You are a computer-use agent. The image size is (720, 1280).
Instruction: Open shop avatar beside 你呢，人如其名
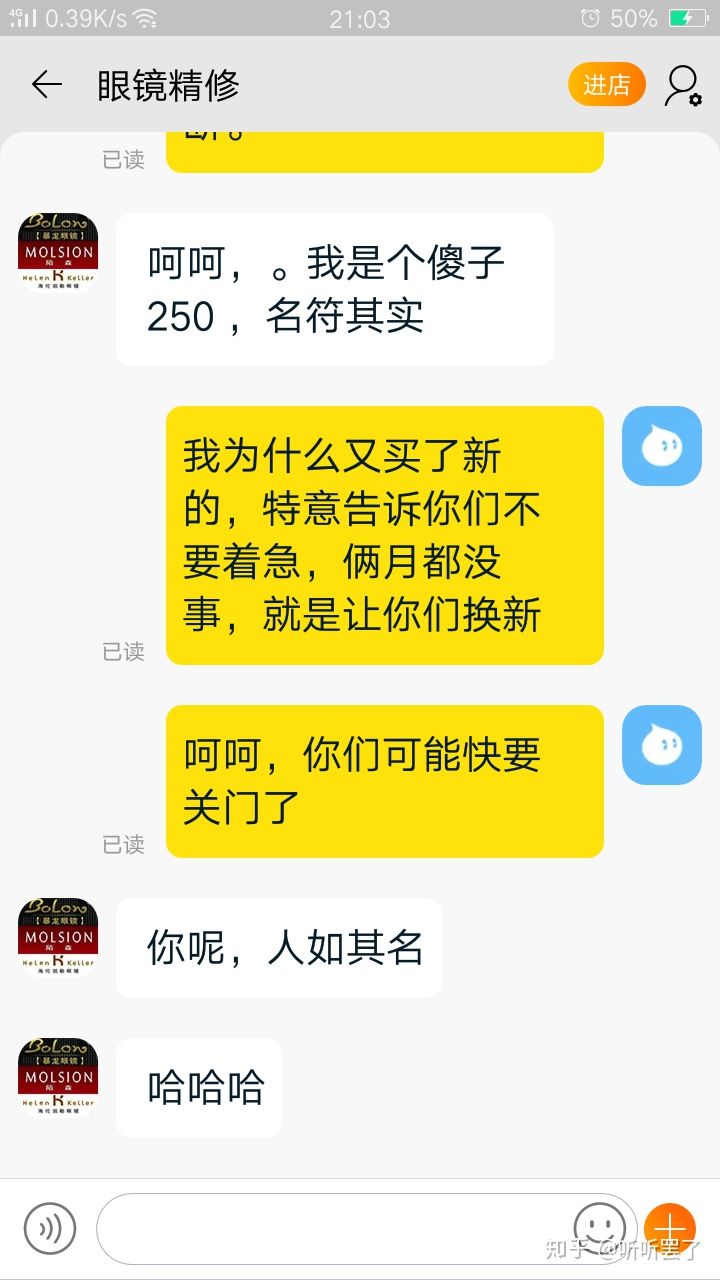[x=58, y=938]
